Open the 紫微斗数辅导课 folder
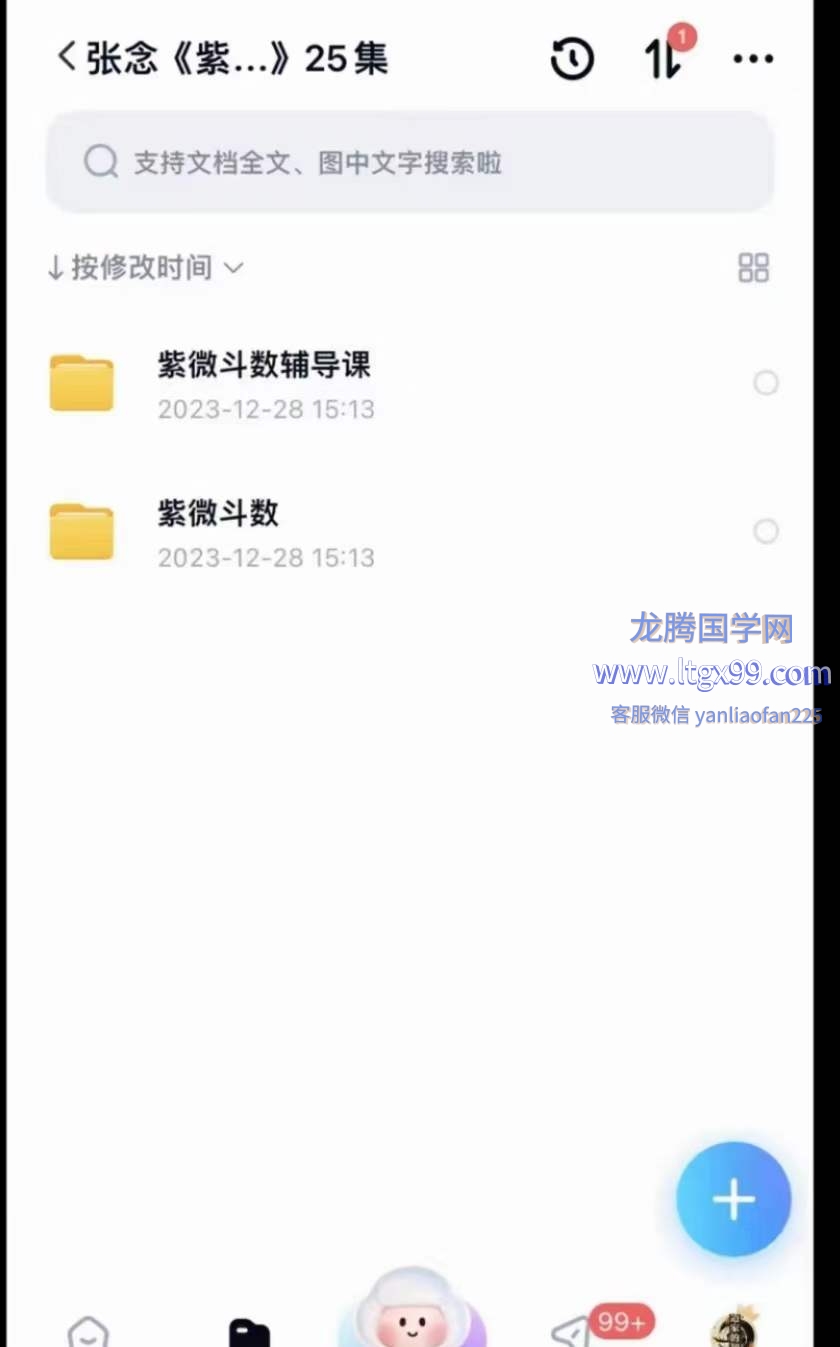This screenshot has width=840, height=1347. 264,383
